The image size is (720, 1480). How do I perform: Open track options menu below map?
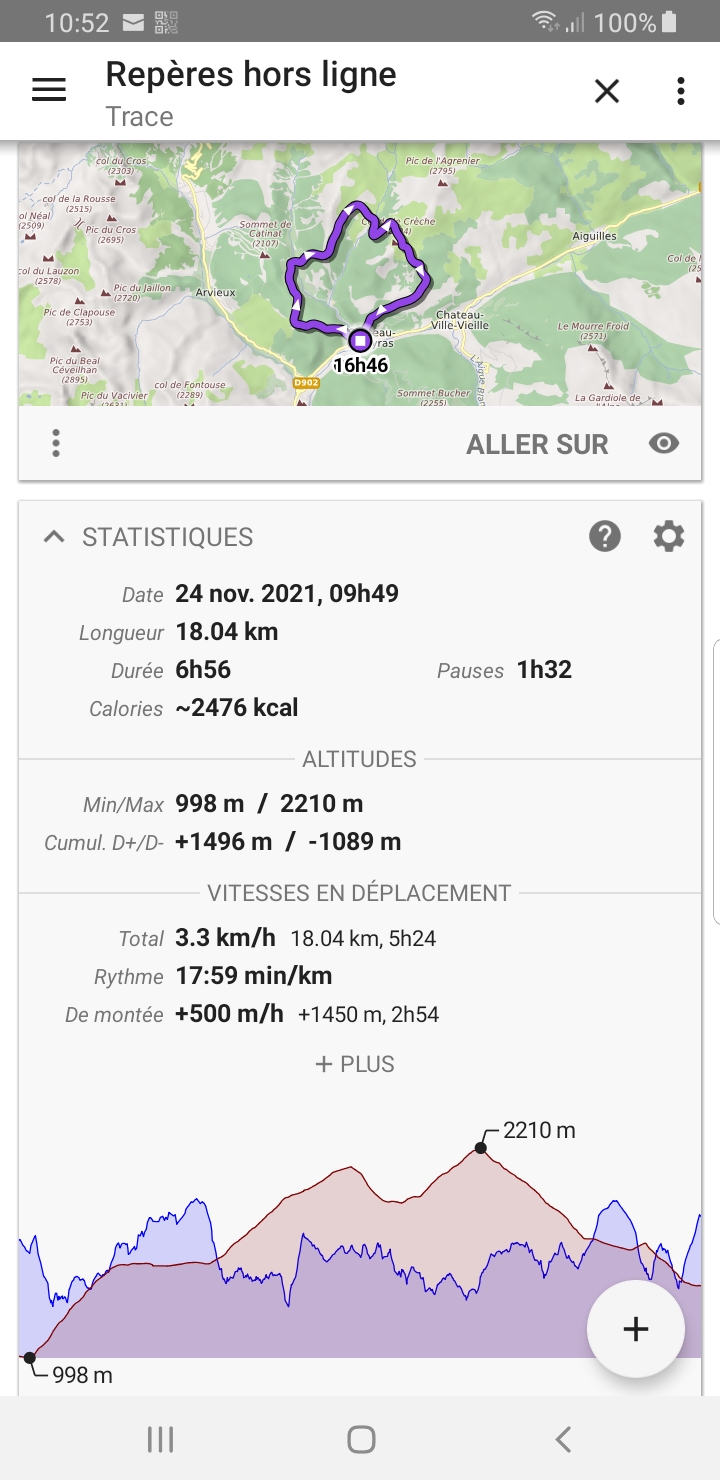[56, 444]
